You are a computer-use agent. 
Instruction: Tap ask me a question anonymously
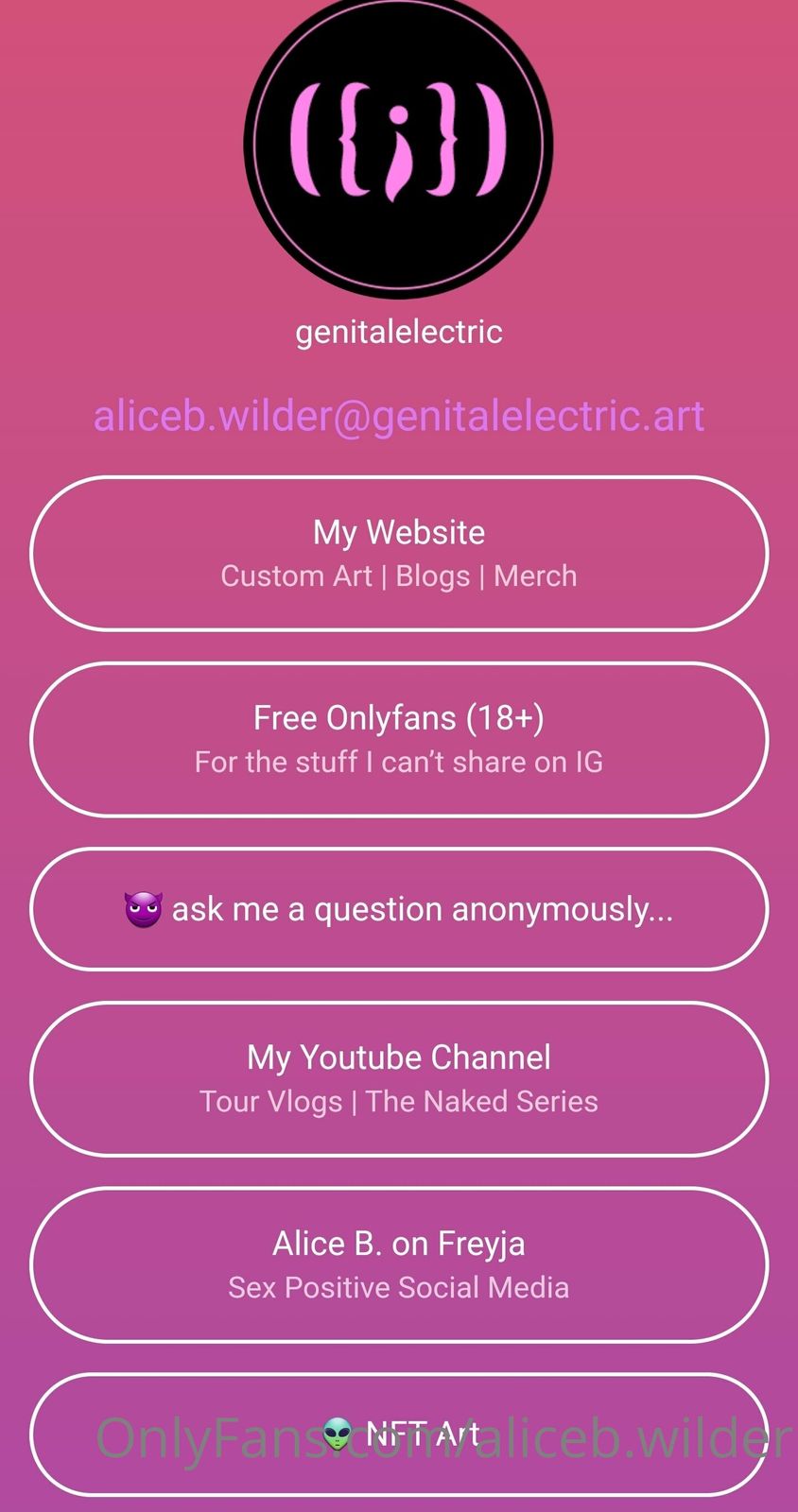pos(399,909)
